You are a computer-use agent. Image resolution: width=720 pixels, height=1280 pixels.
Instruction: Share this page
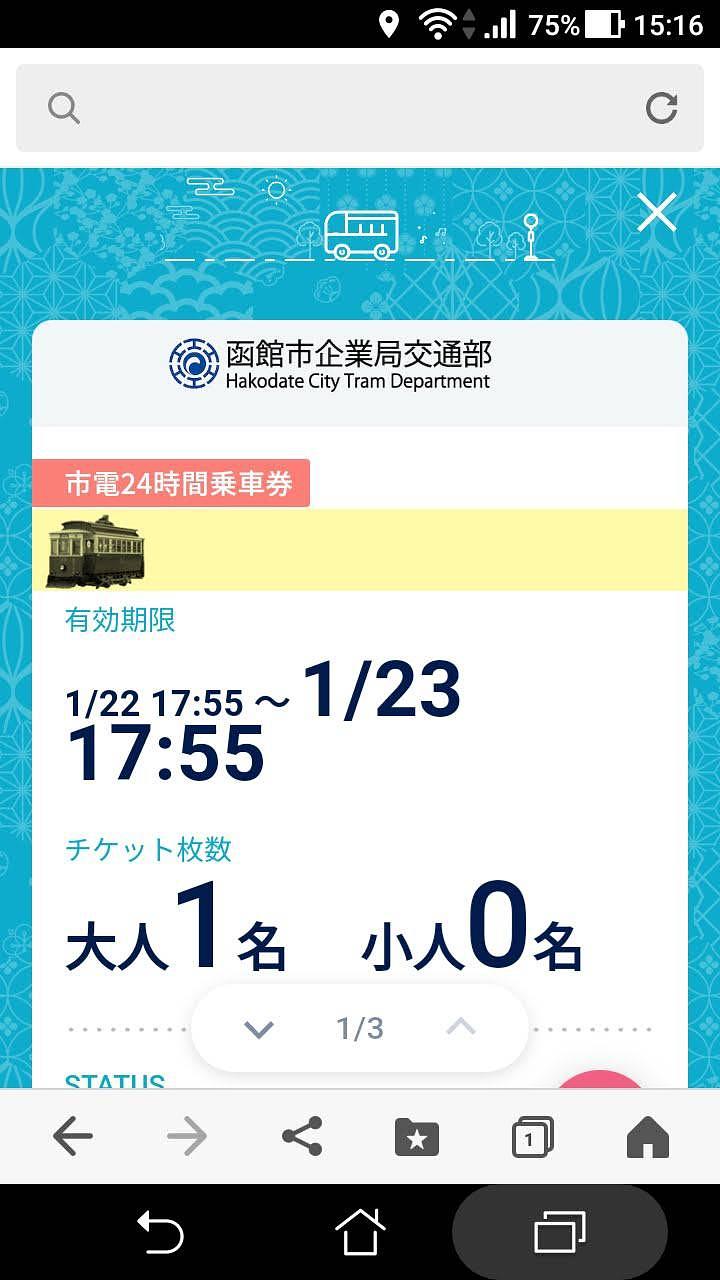coord(302,1136)
